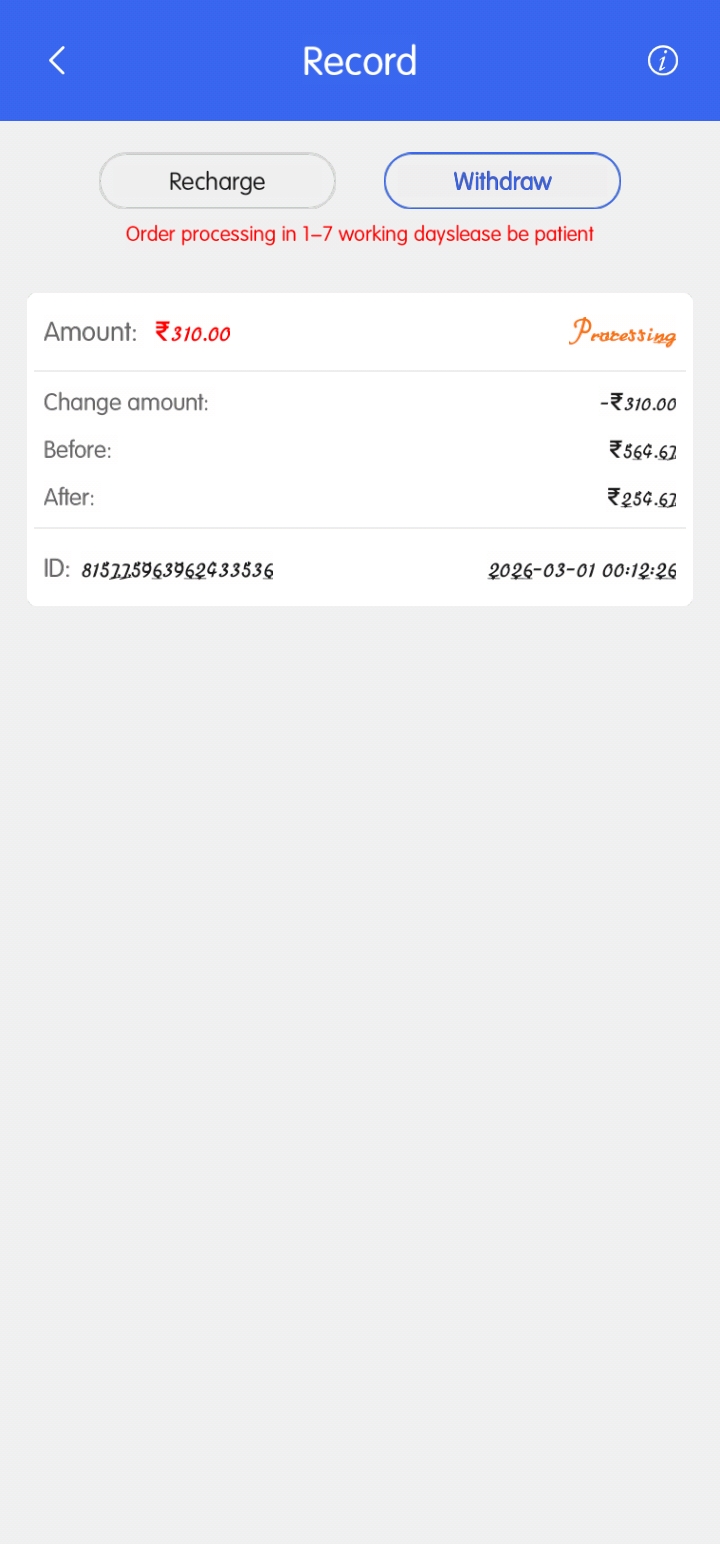Select the Withdraw tab
Viewport: 720px width, 1544px height.
pyautogui.click(x=502, y=181)
